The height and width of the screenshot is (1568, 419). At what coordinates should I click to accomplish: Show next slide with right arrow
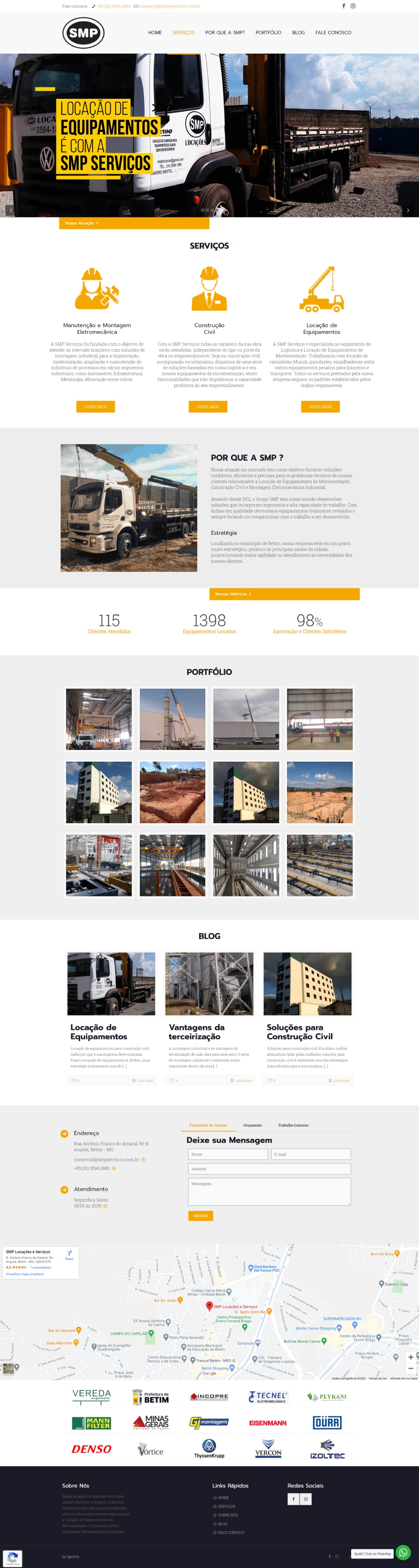408,210
